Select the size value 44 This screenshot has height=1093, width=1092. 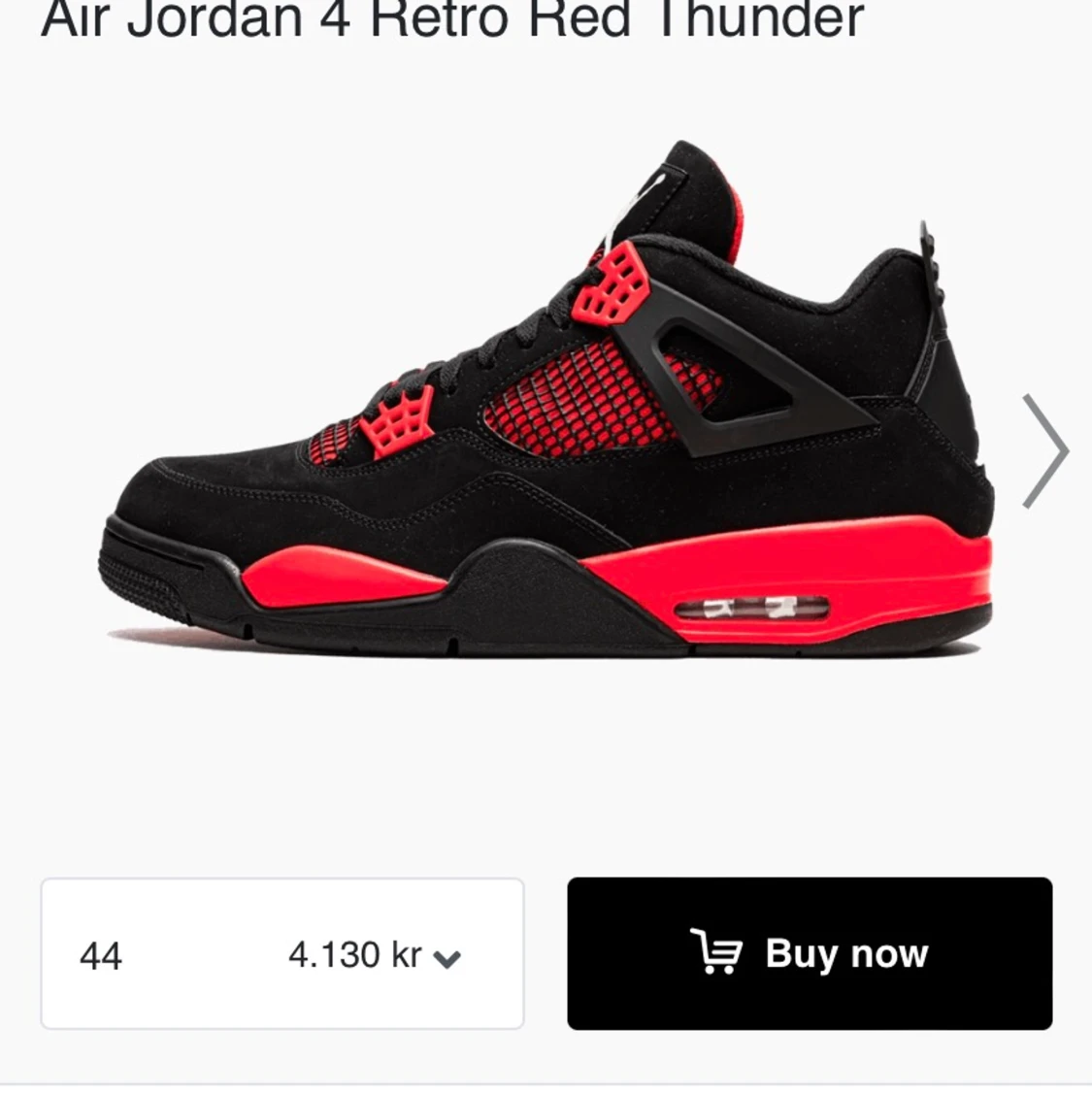click(102, 956)
